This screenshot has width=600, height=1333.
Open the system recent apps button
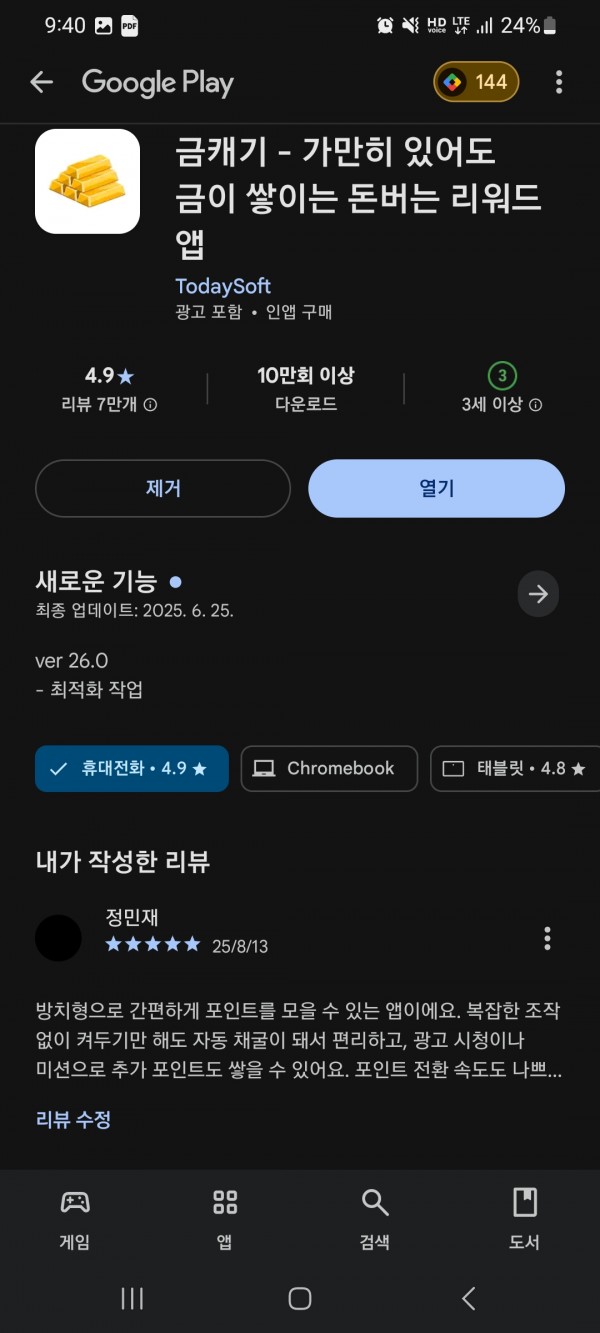(x=132, y=1298)
